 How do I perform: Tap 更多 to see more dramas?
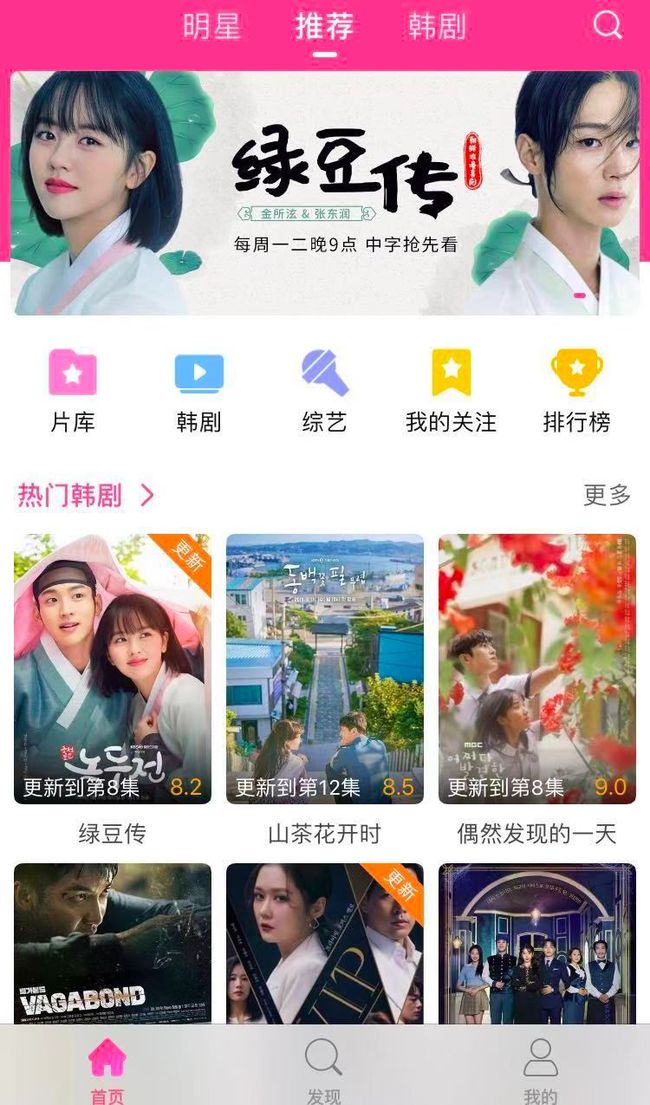(607, 495)
